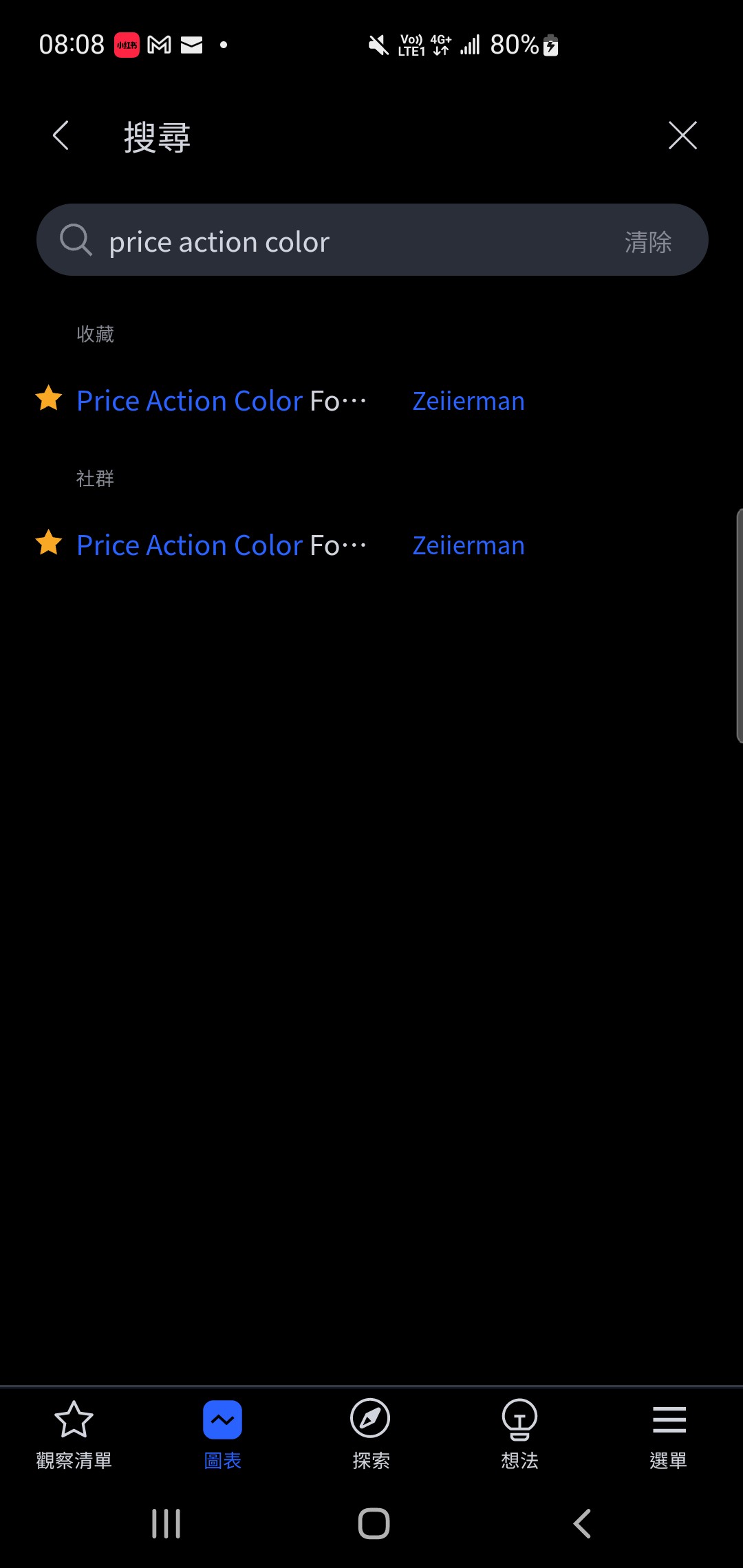
Task: Toggle the star beside the 社群 result
Action: (49, 543)
